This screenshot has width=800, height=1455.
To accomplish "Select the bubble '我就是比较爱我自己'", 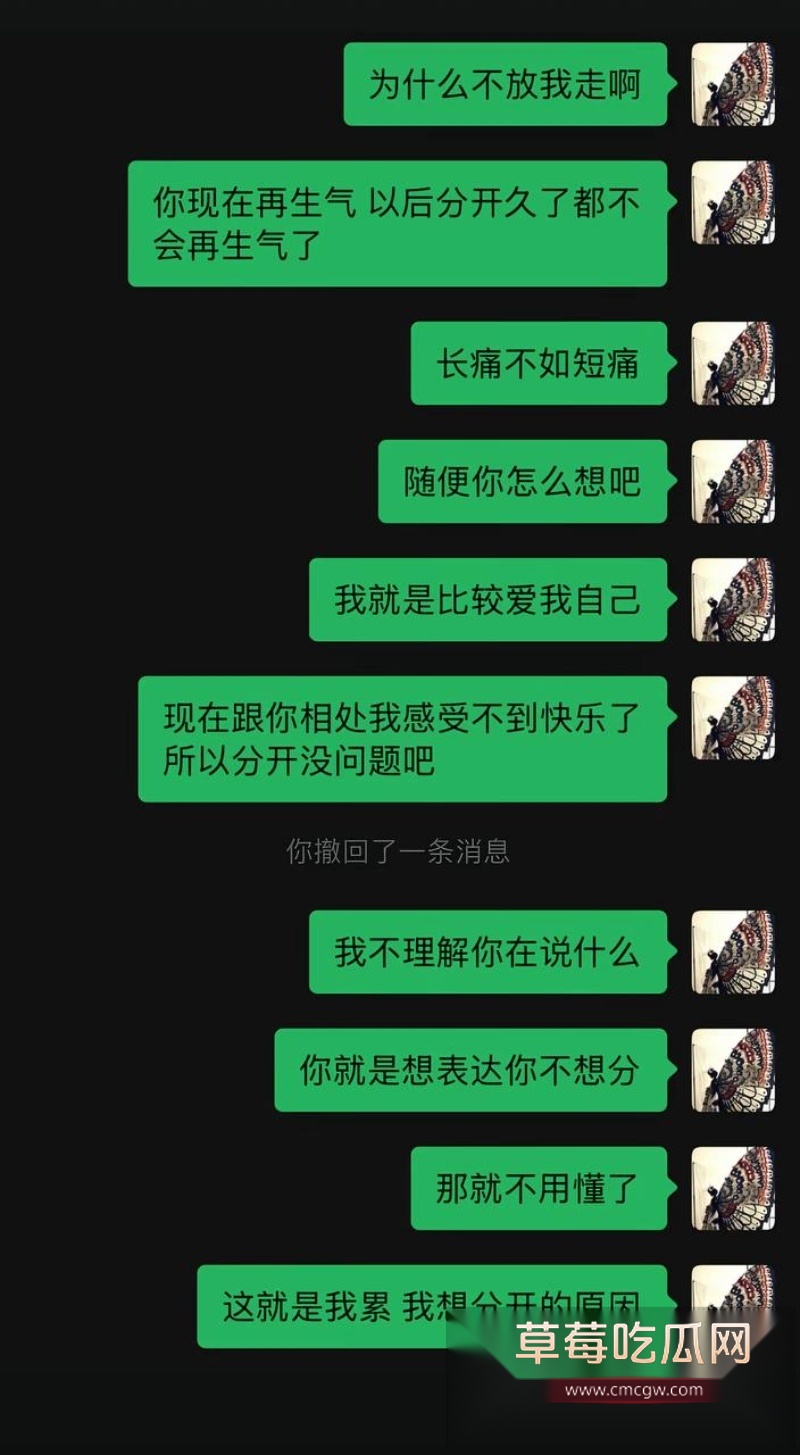I will [x=489, y=602].
